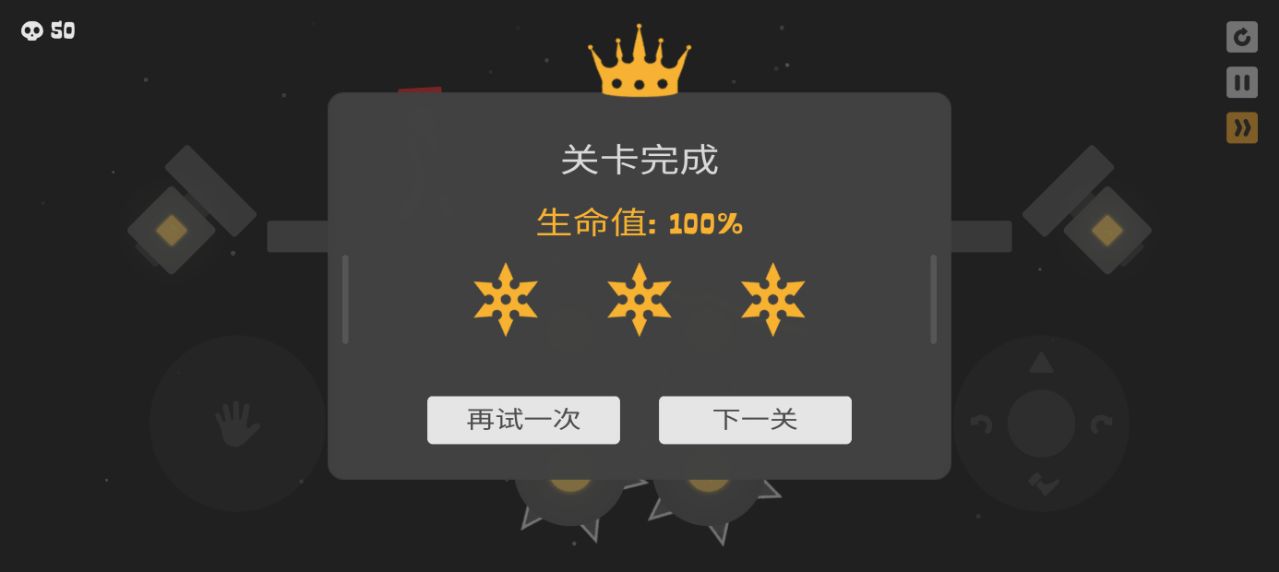Continue with the 下一关 button
This screenshot has height=572, width=1279.
point(755,420)
